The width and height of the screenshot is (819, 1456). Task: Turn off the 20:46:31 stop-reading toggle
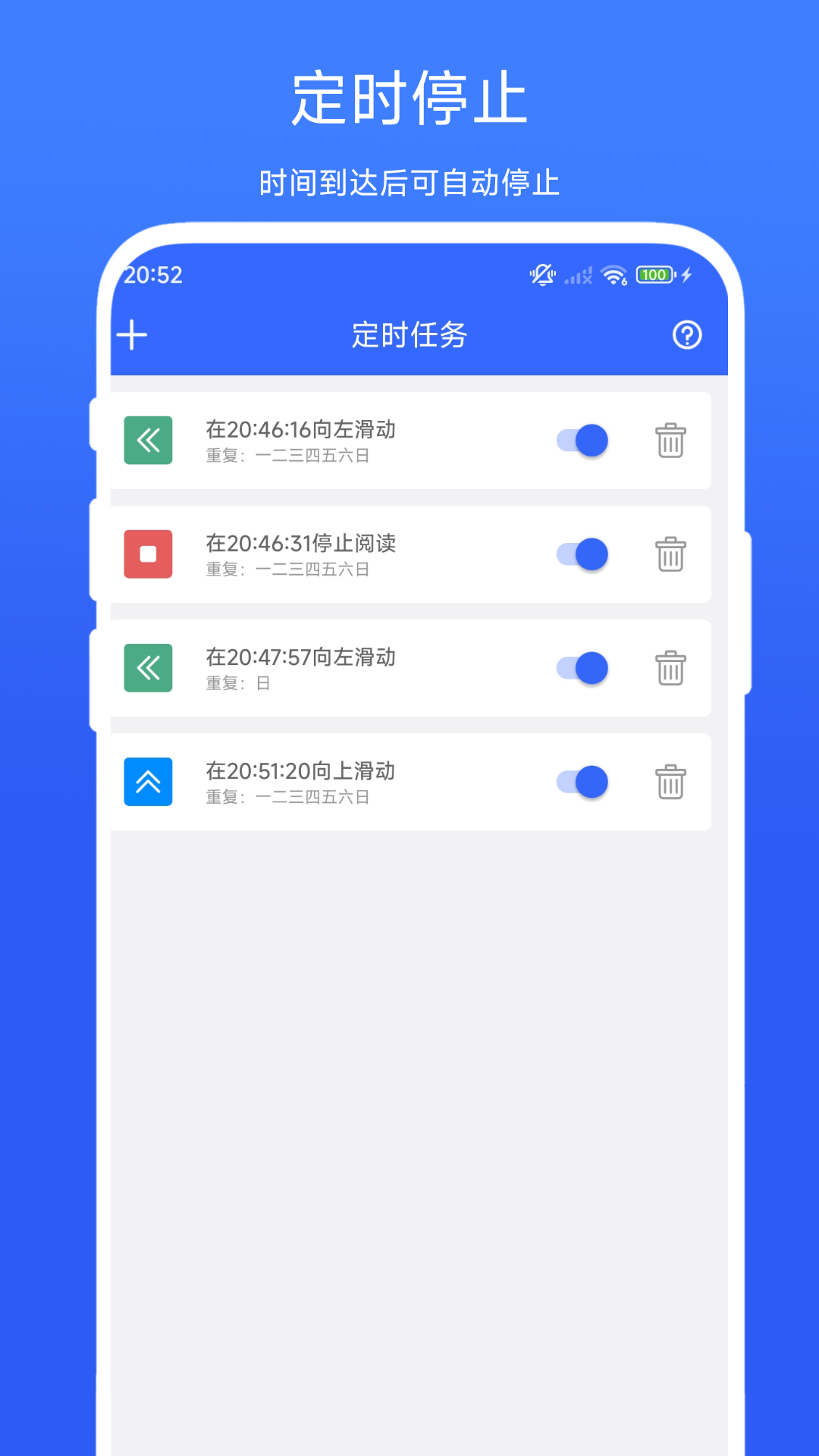pos(581,554)
